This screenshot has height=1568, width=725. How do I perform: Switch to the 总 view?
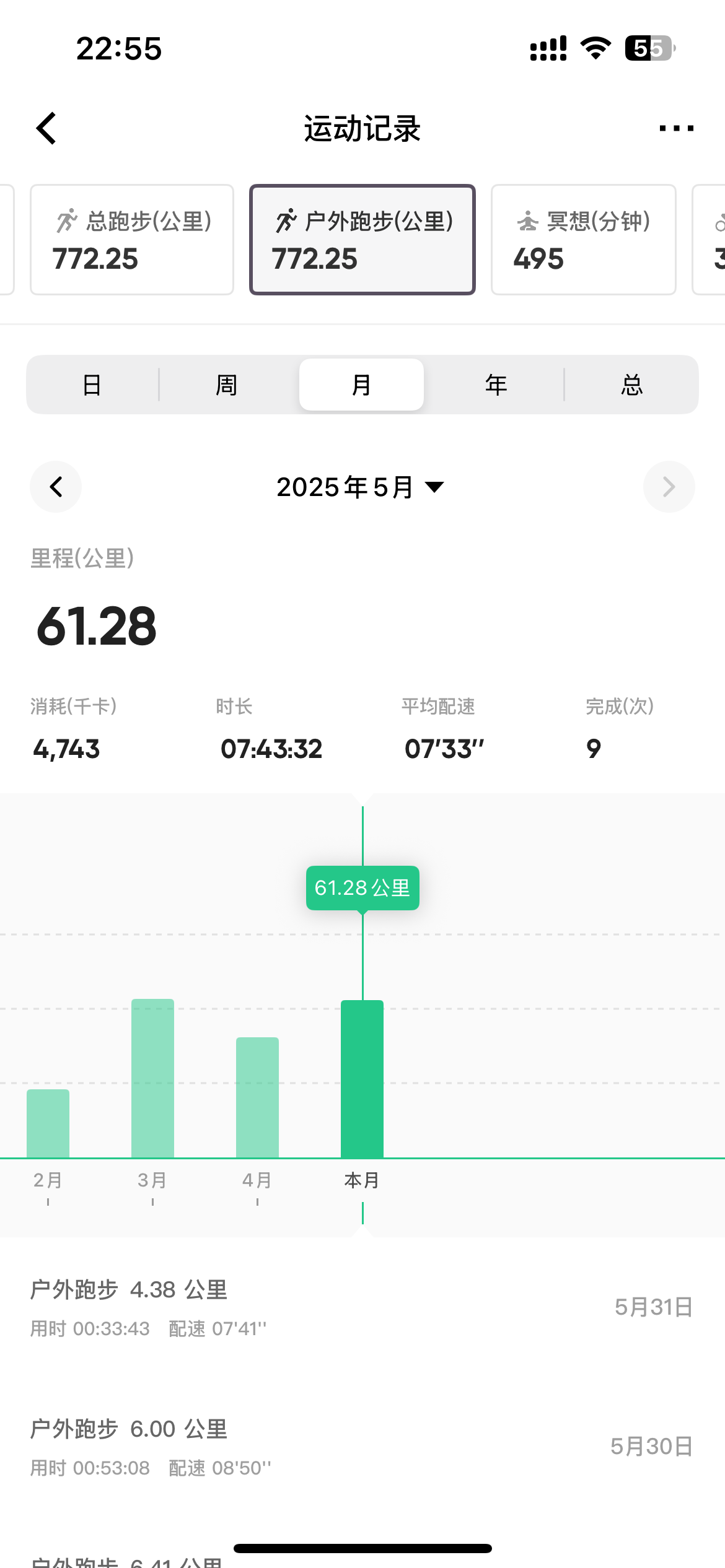[x=631, y=385]
